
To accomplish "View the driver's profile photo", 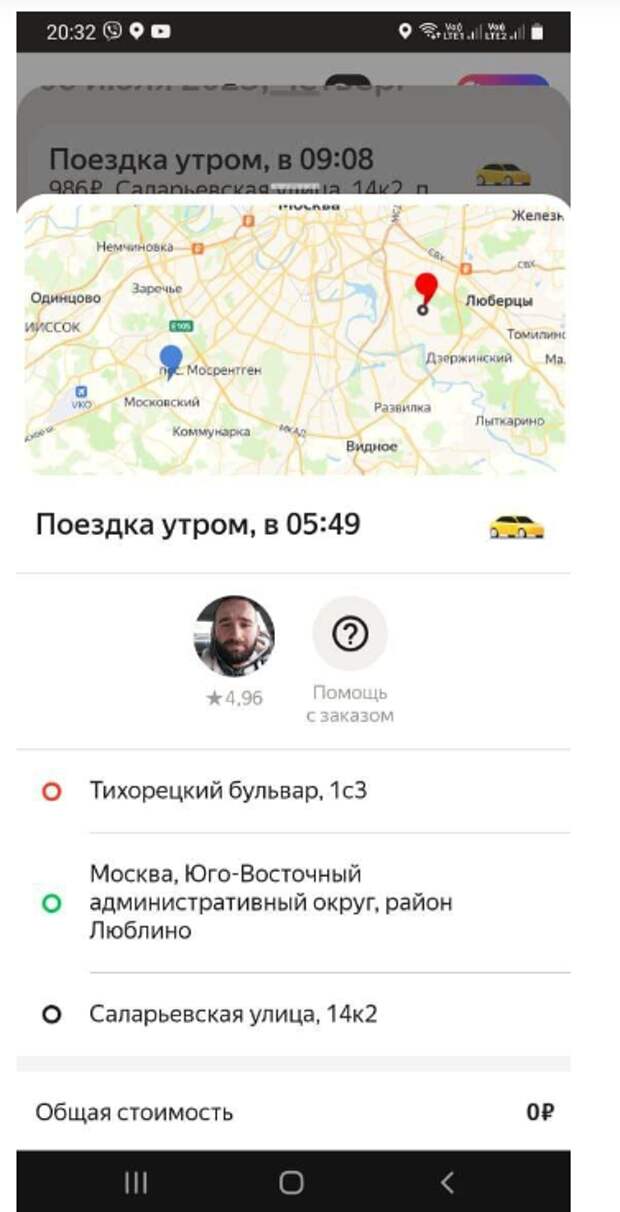I will (x=233, y=637).
